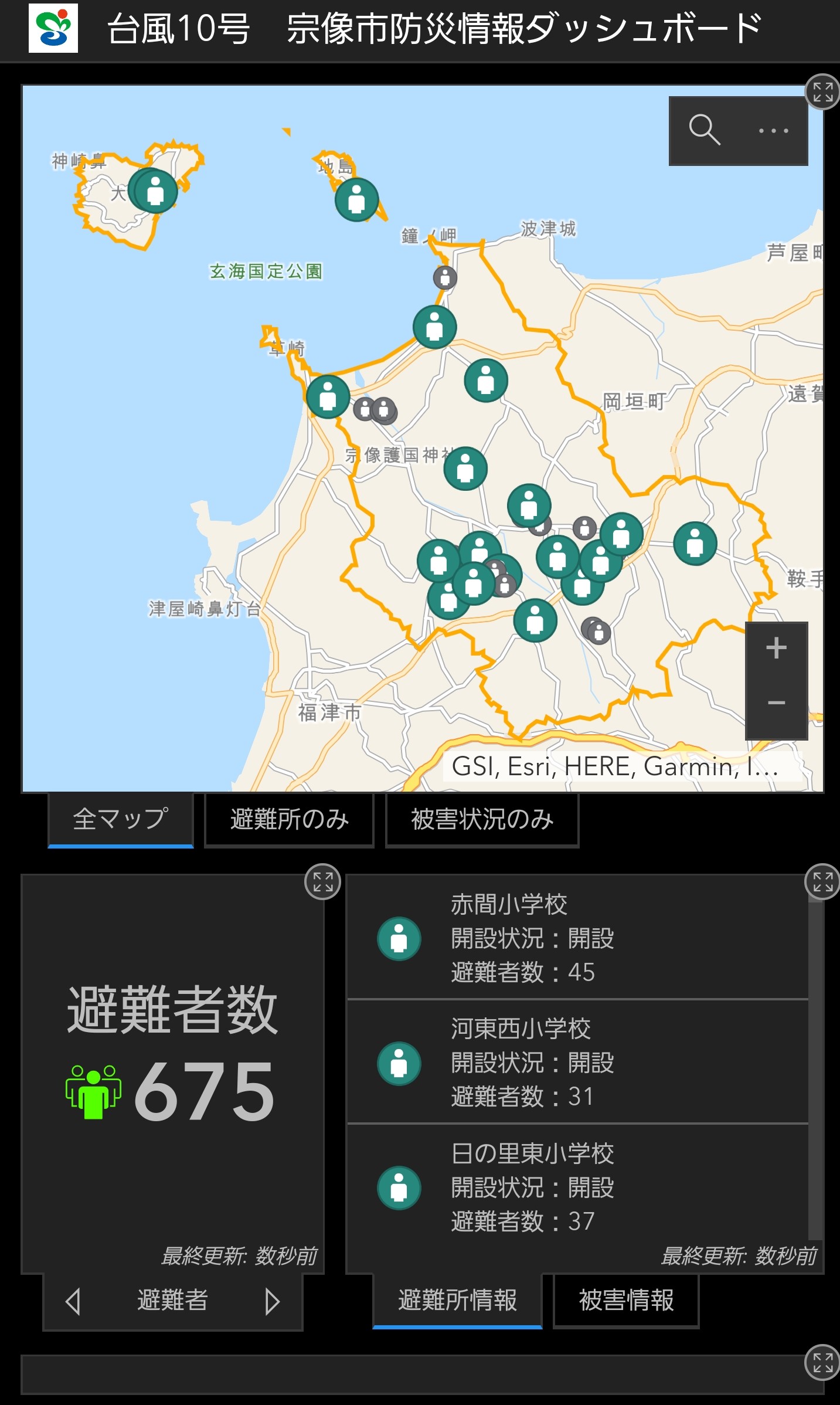This screenshot has height=1405, width=840.
Task: Expand the map to fullscreen
Action: [x=824, y=93]
